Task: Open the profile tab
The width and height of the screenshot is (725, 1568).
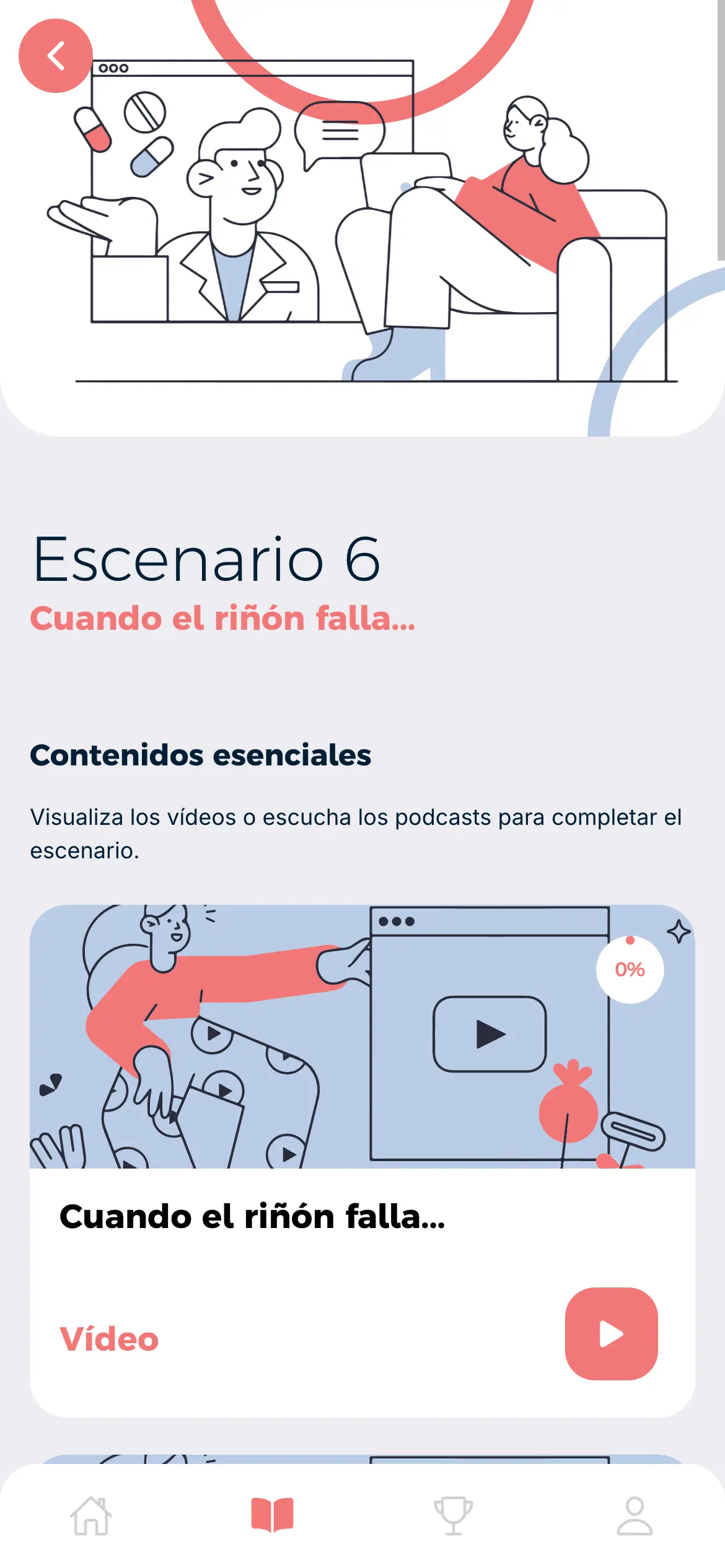Action: [x=635, y=1515]
